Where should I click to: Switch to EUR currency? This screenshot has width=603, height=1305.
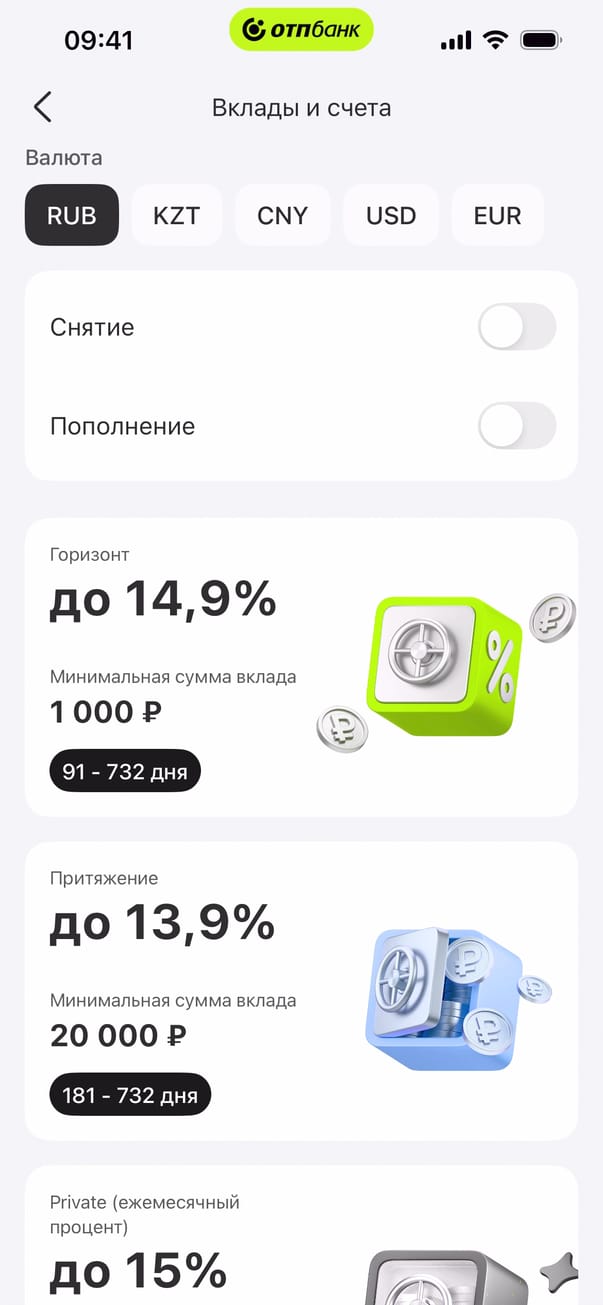point(498,215)
